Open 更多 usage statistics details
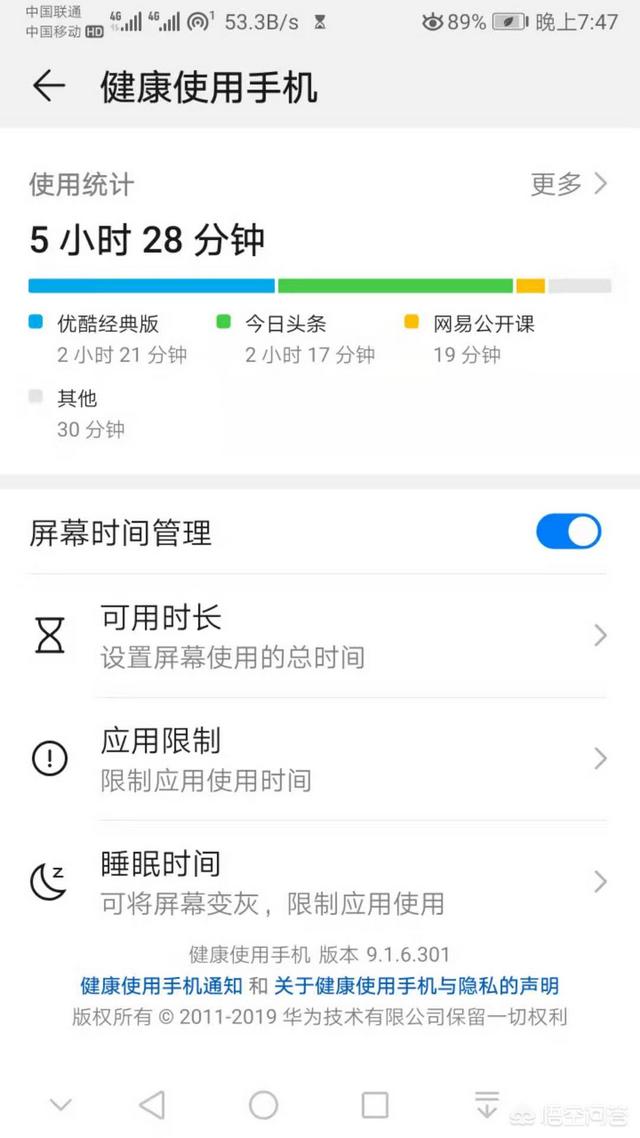640x1138 pixels. tap(568, 183)
